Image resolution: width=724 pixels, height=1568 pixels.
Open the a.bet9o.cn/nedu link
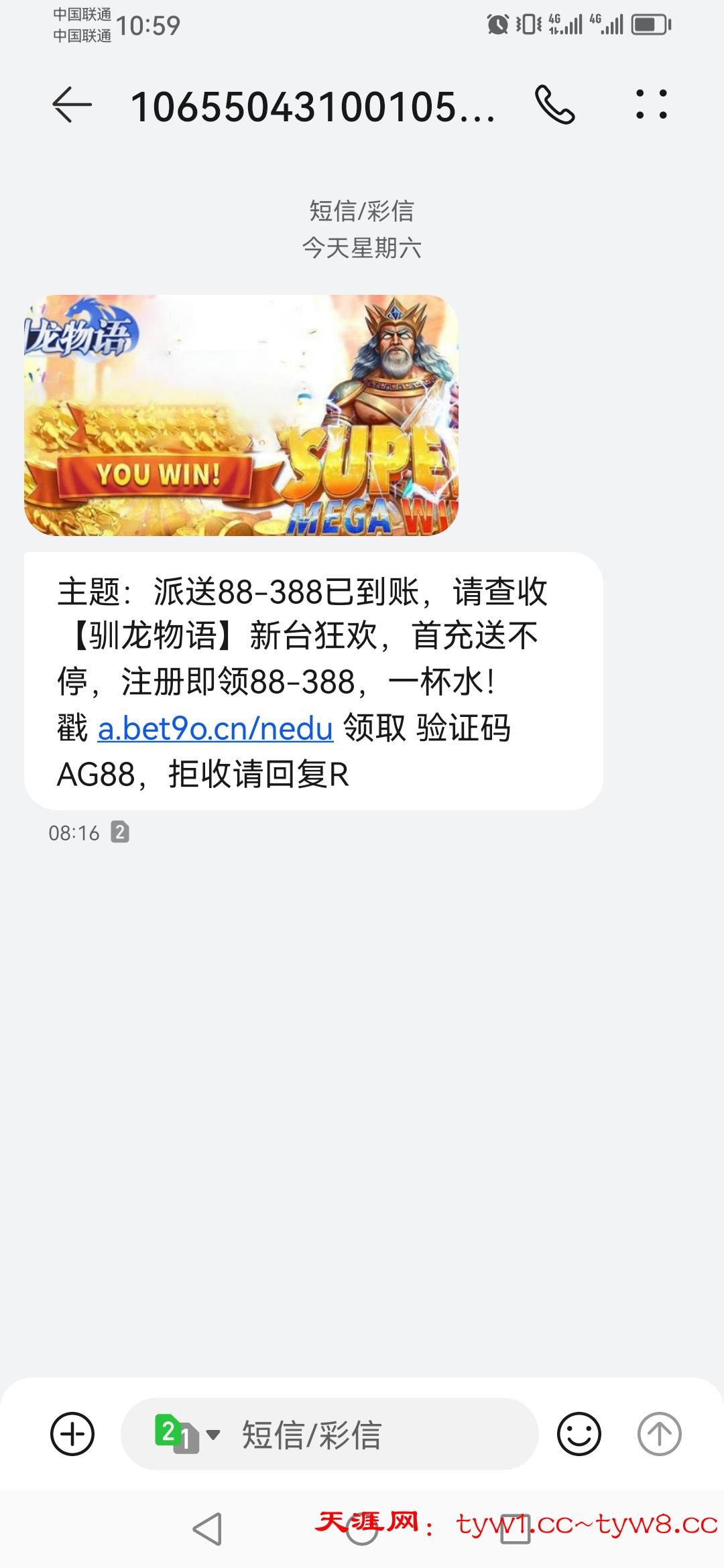coord(215,728)
